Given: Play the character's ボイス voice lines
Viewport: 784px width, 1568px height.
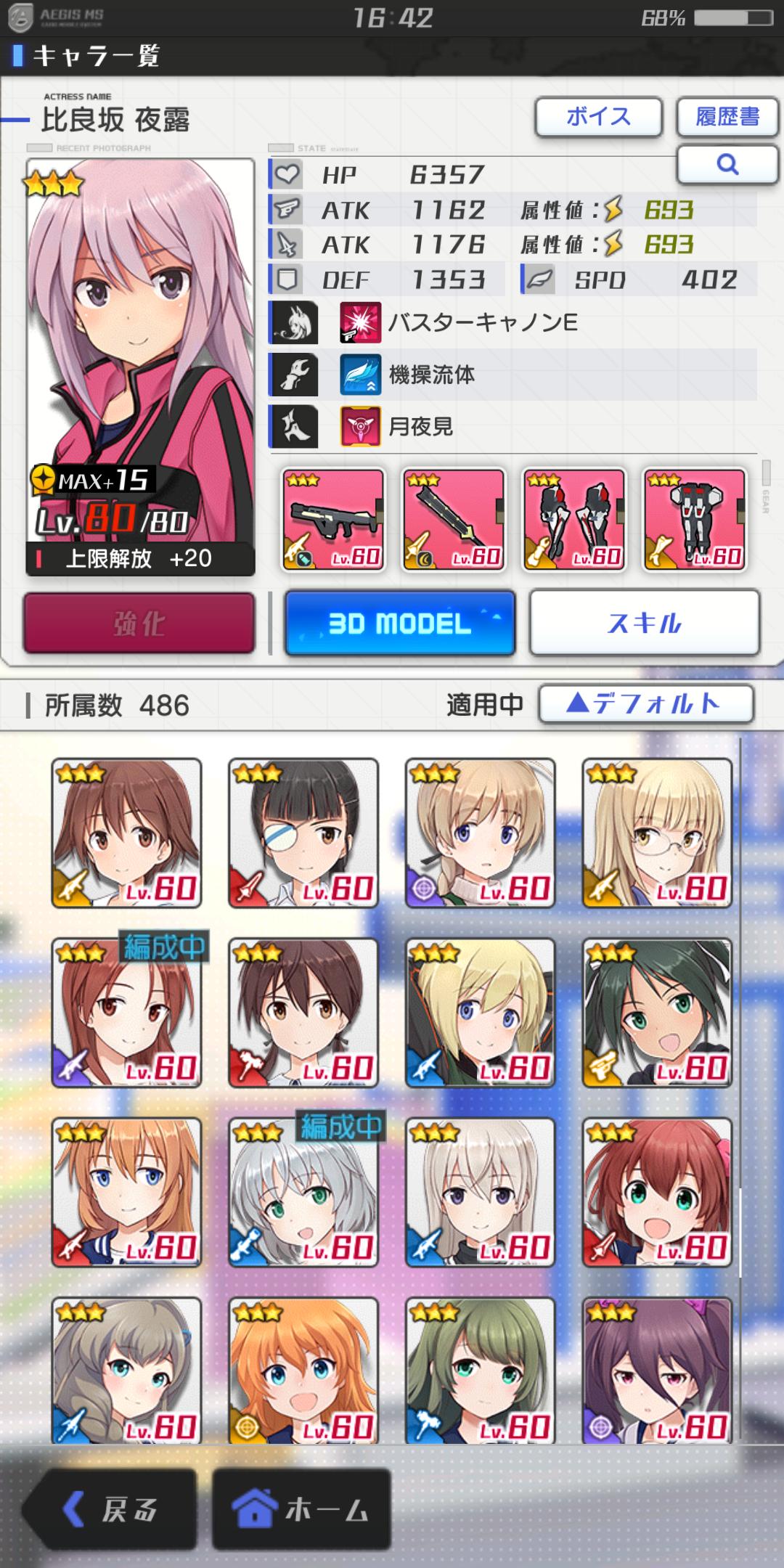Looking at the screenshot, I should pyautogui.click(x=598, y=117).
